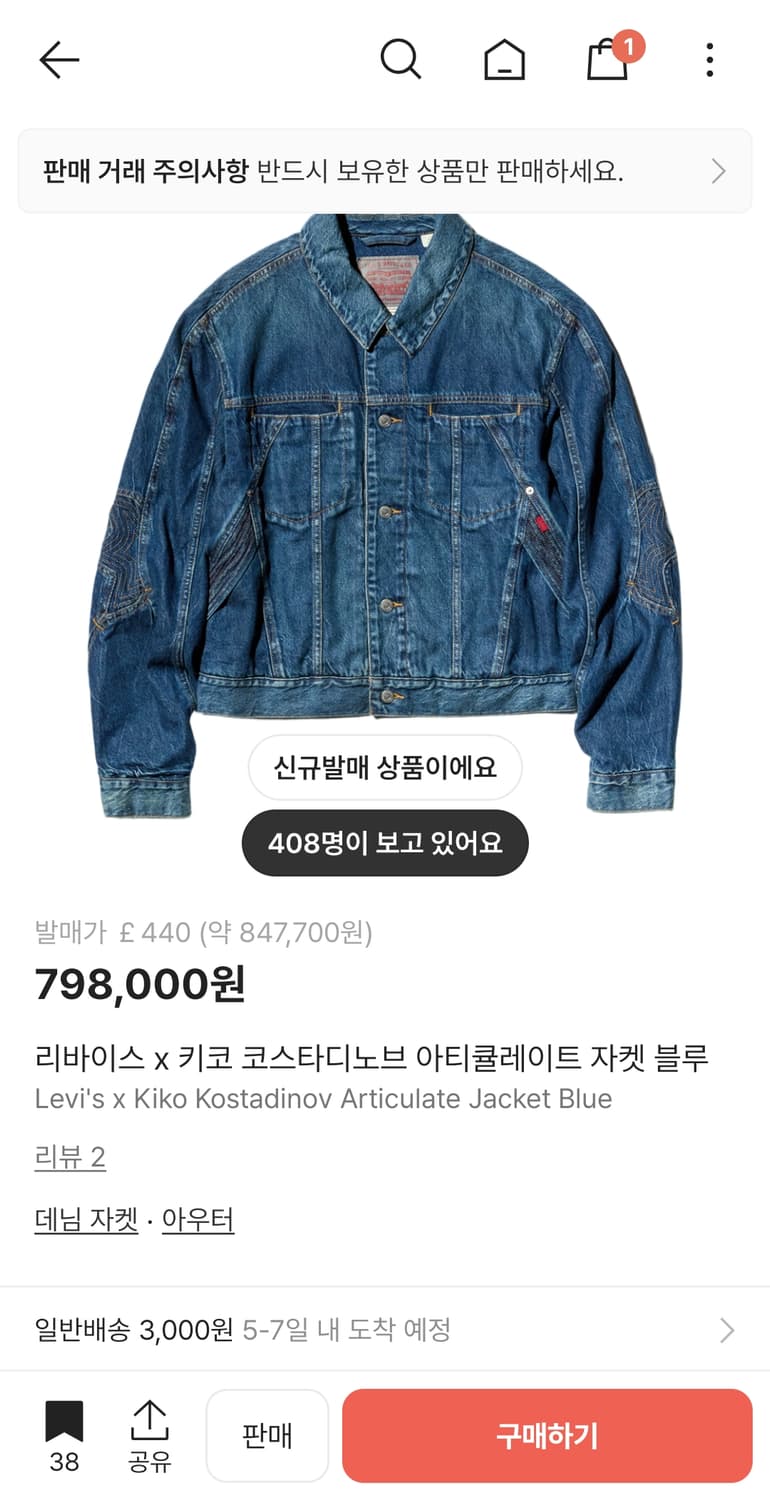Open the 리뷰 2 reviews link
The image size is (770, 1500).
click(x=70, y=1158)
